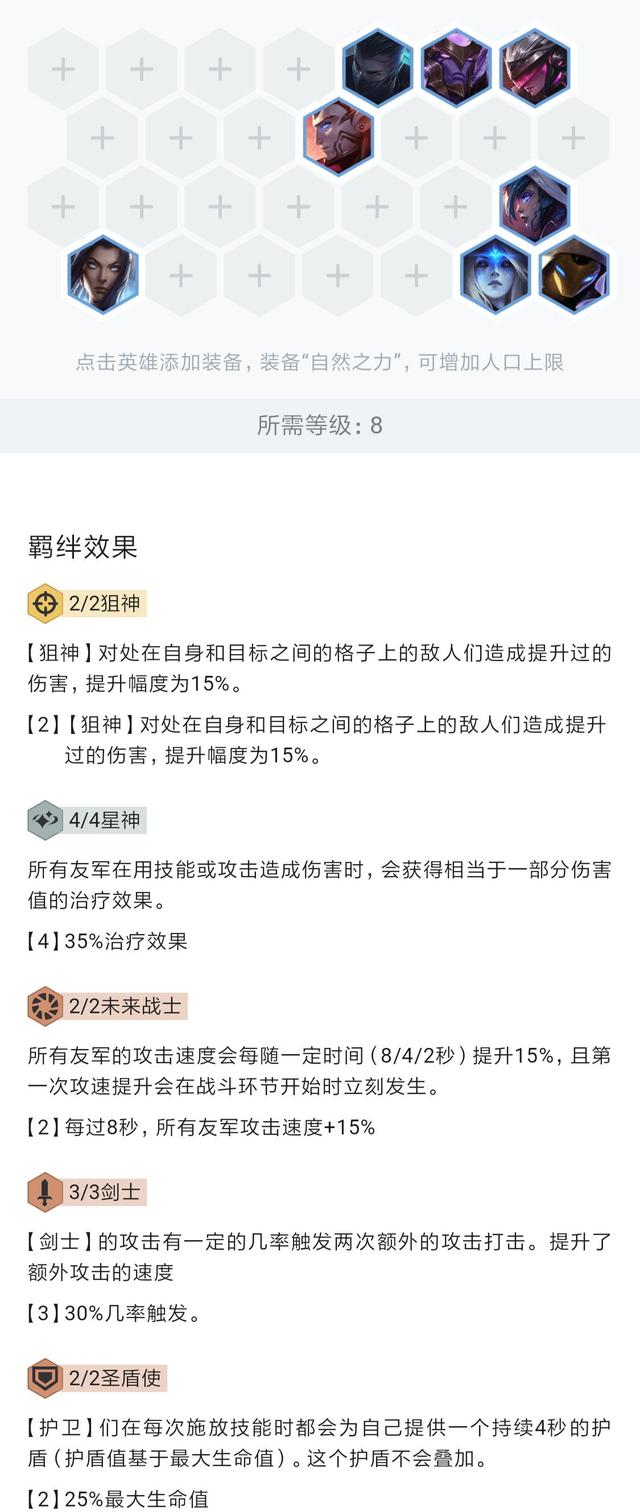
Task: Tap the blue-glowing Ashe portrait
Action: tap(495, 274)
